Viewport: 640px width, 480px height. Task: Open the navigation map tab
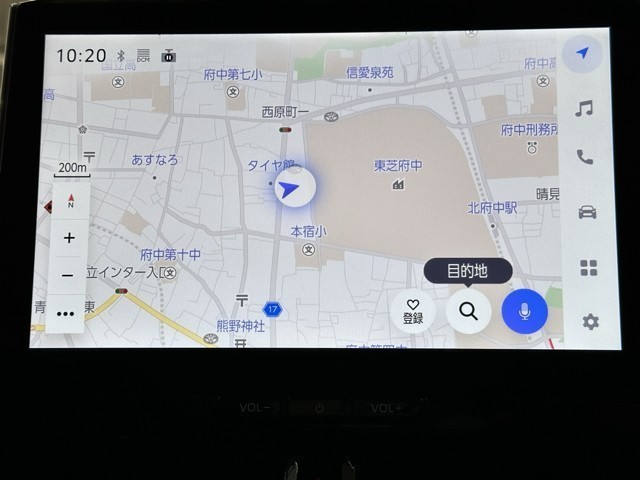click(582, 54)
